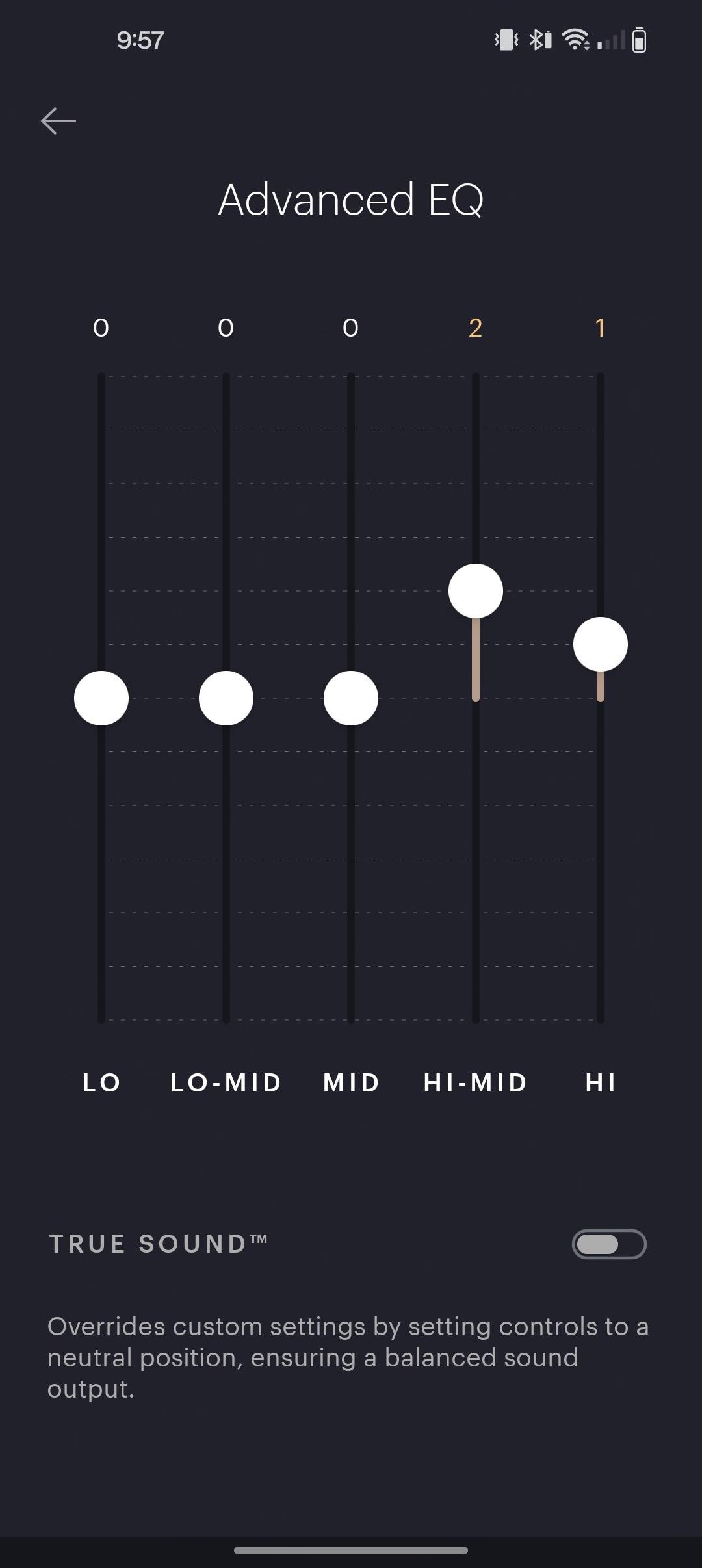Tap the HI-MID band slider handle
702x1568 pixels.
click(x=476, y=591)
